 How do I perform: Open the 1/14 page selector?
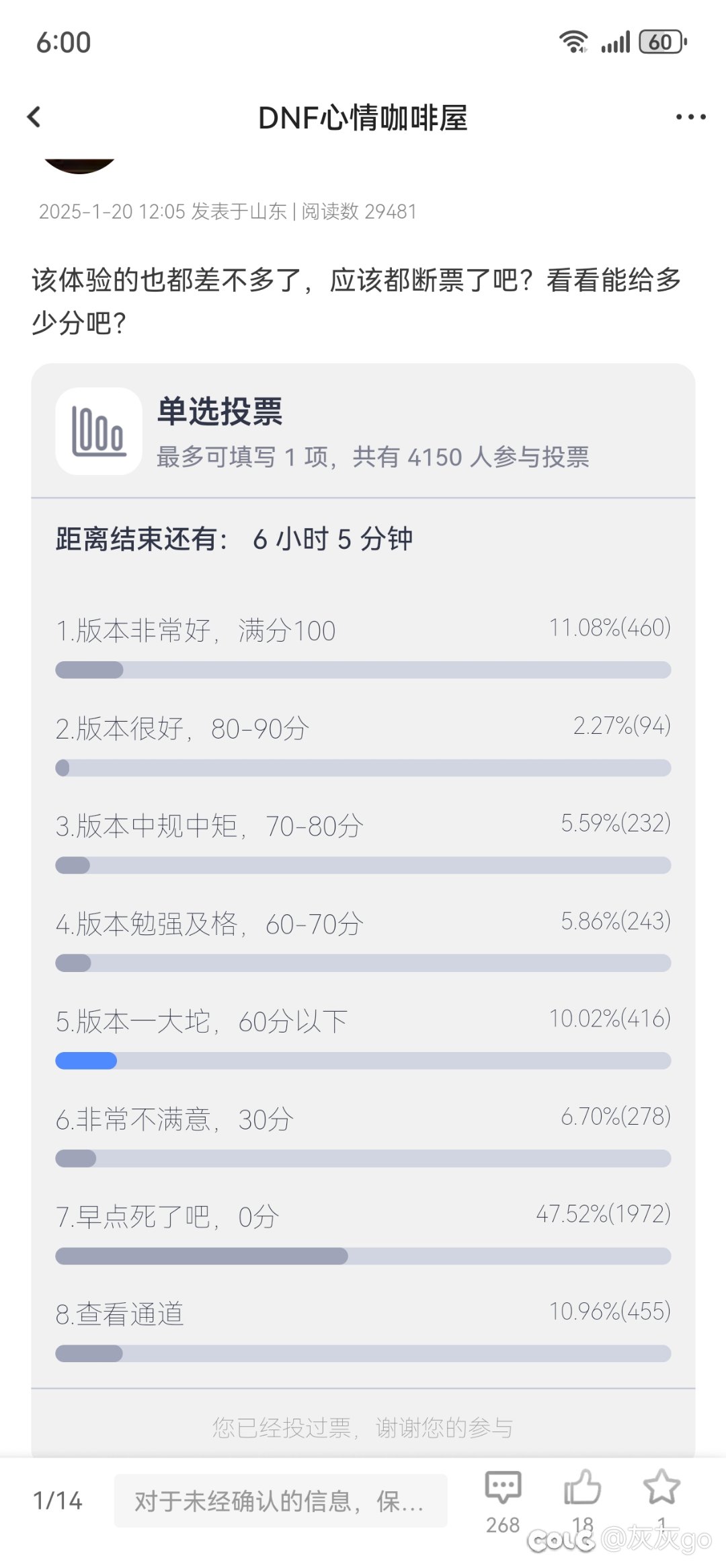click(x=58, y=1501)
